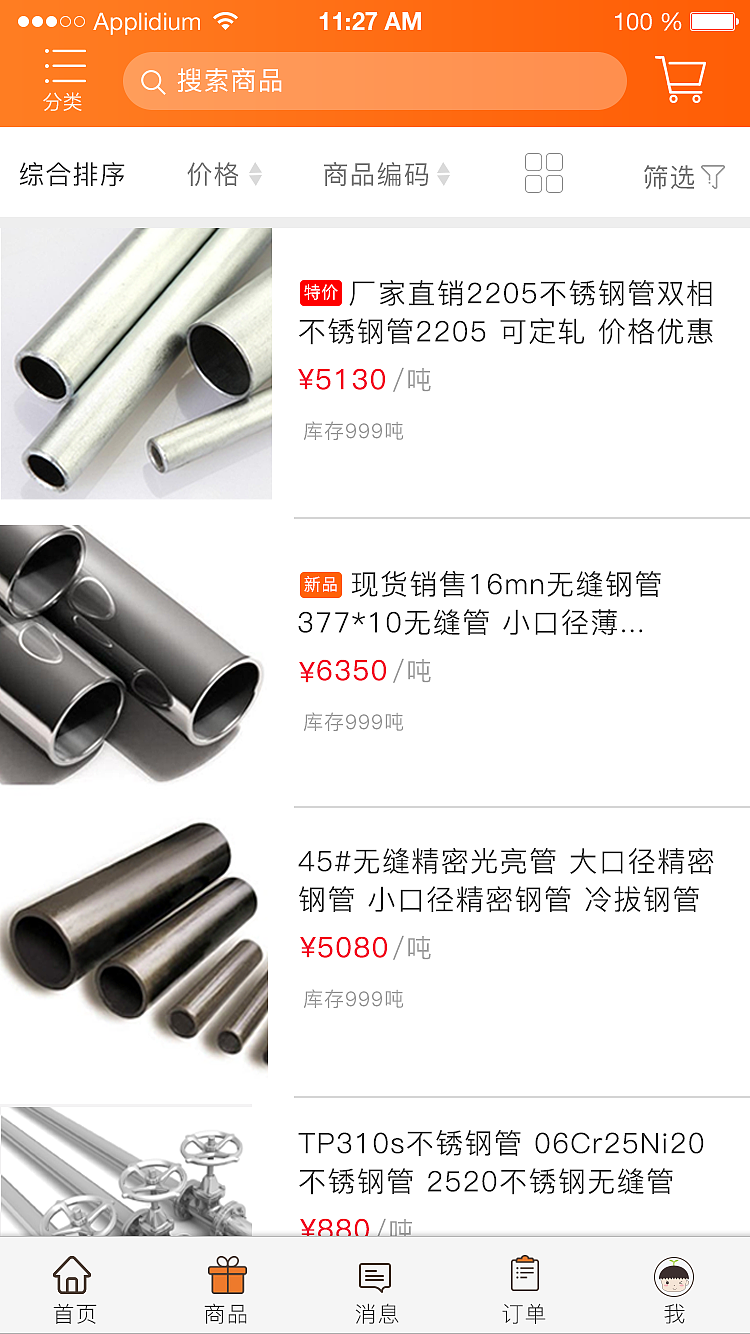
Task: Switch to the 订单 orders tab
Action: click(524, 1289)
